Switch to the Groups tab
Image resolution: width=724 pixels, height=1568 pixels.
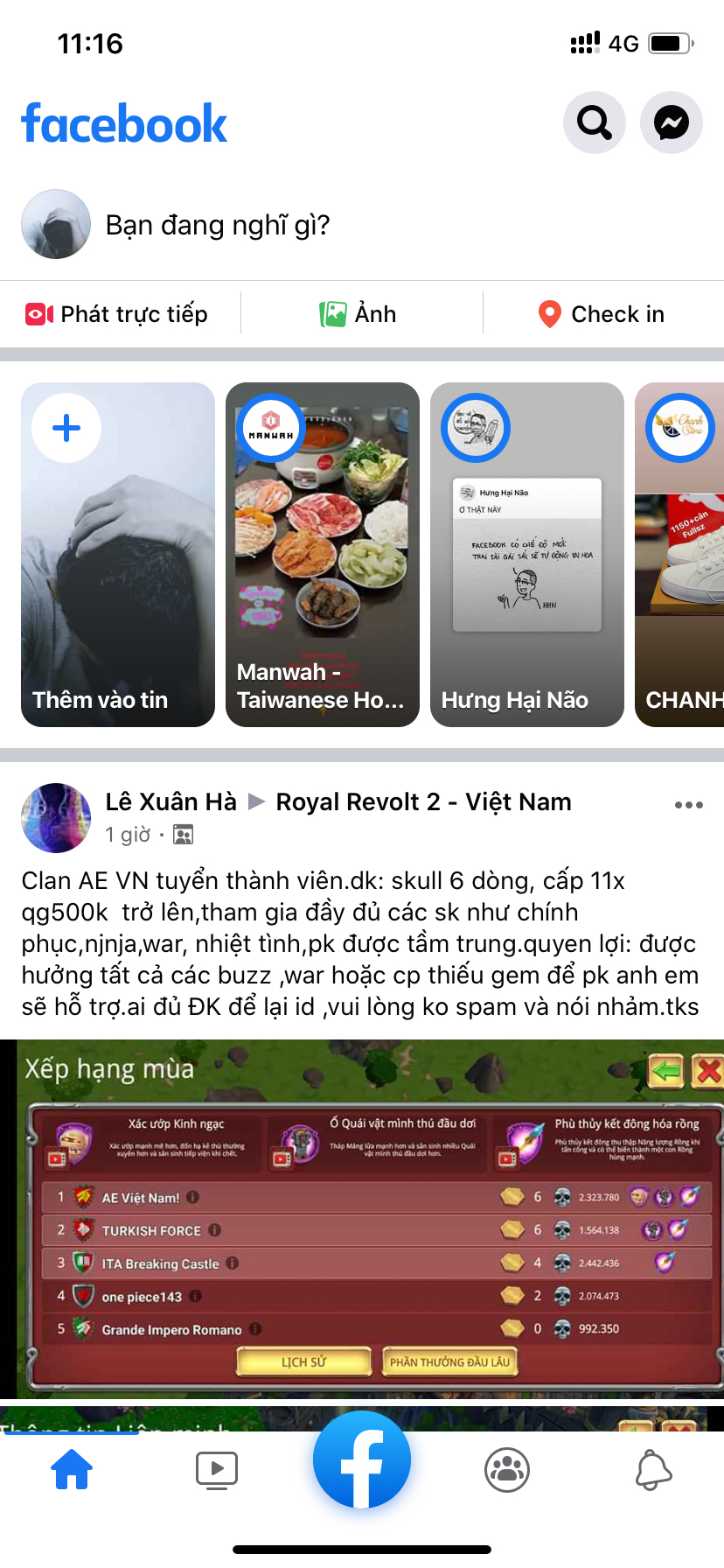(x=507, y=1470)
